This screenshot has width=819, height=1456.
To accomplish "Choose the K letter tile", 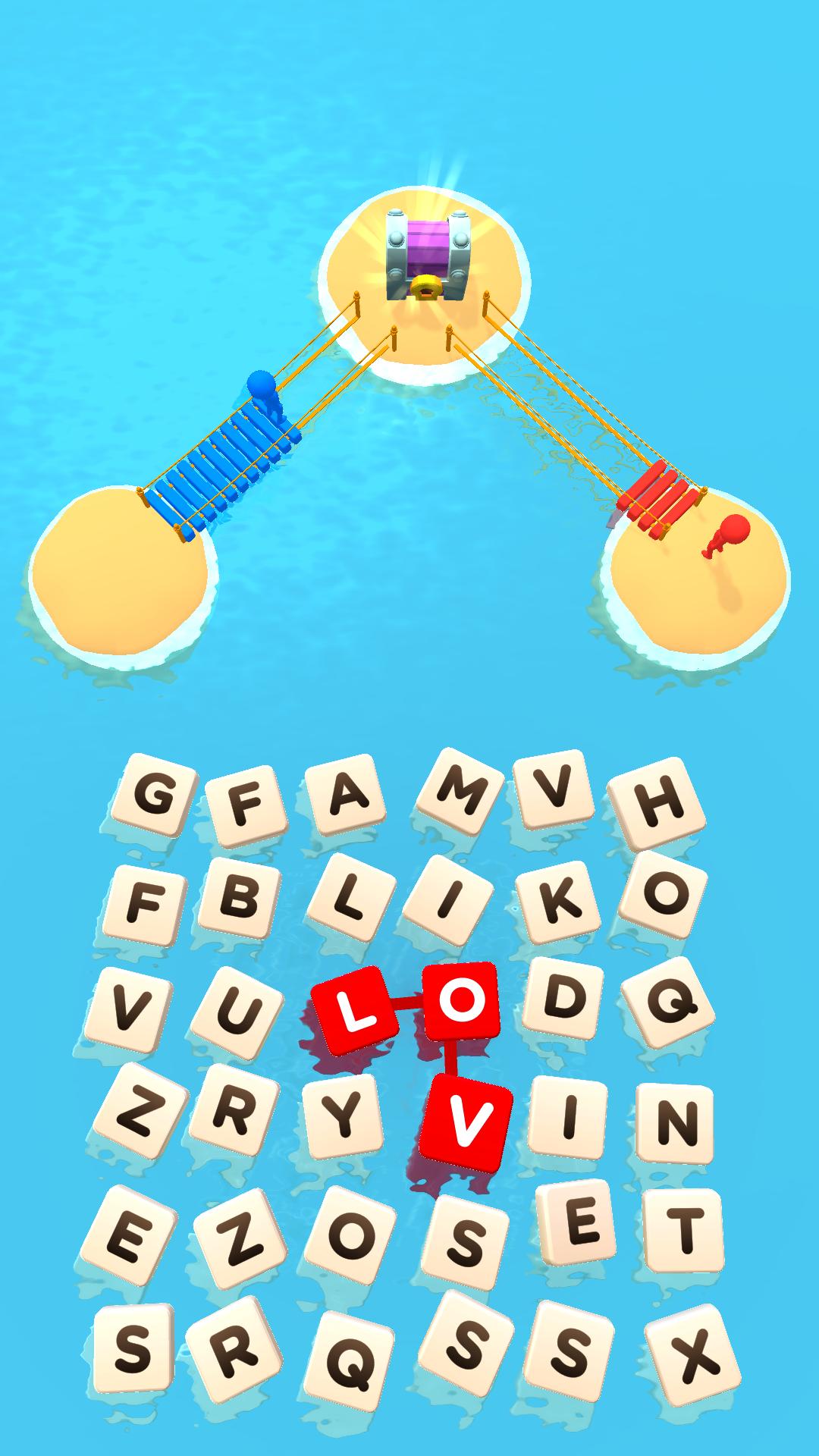I will (560, 899).
